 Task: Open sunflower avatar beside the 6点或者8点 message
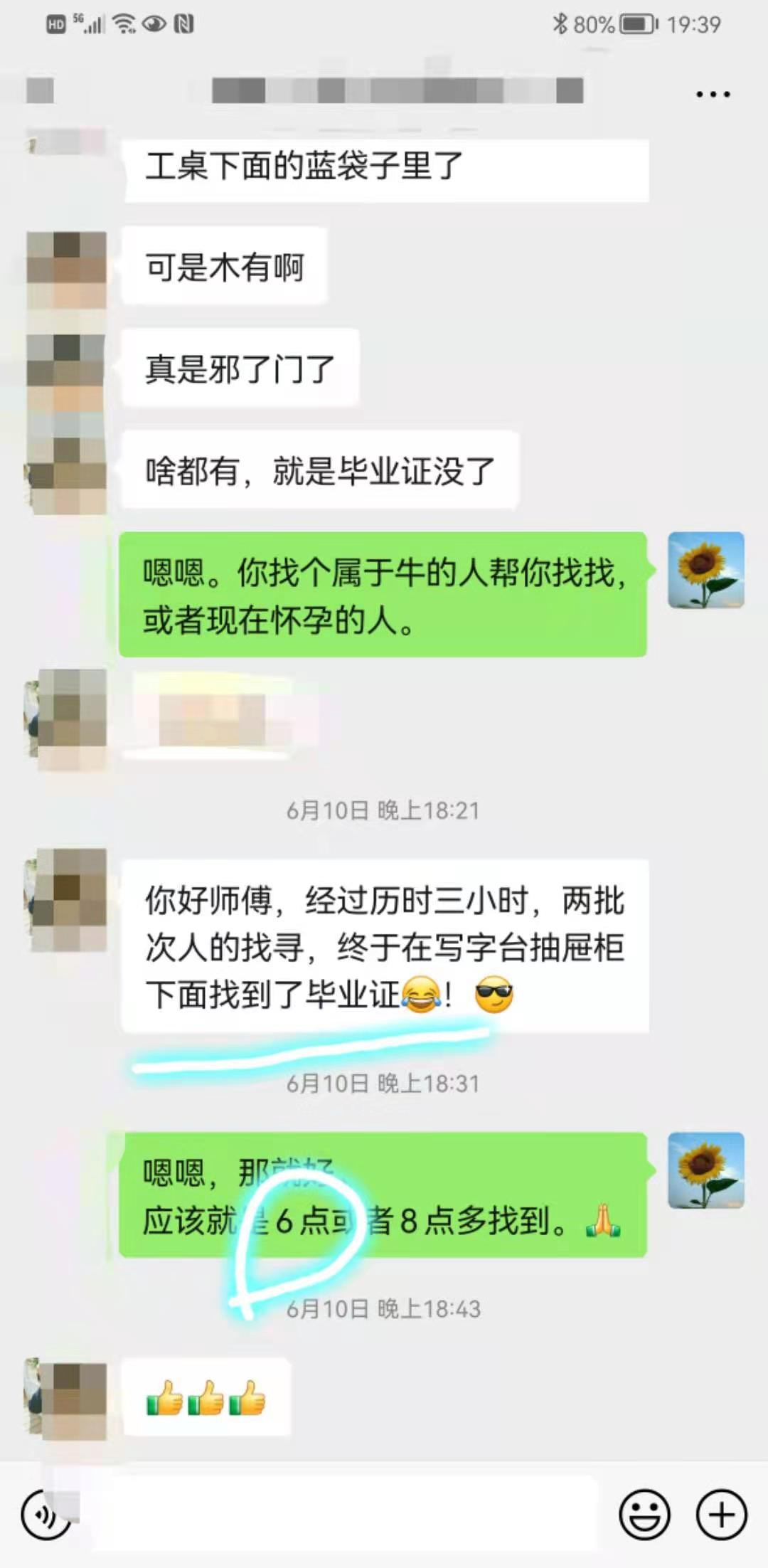(x=705, y=1170)
